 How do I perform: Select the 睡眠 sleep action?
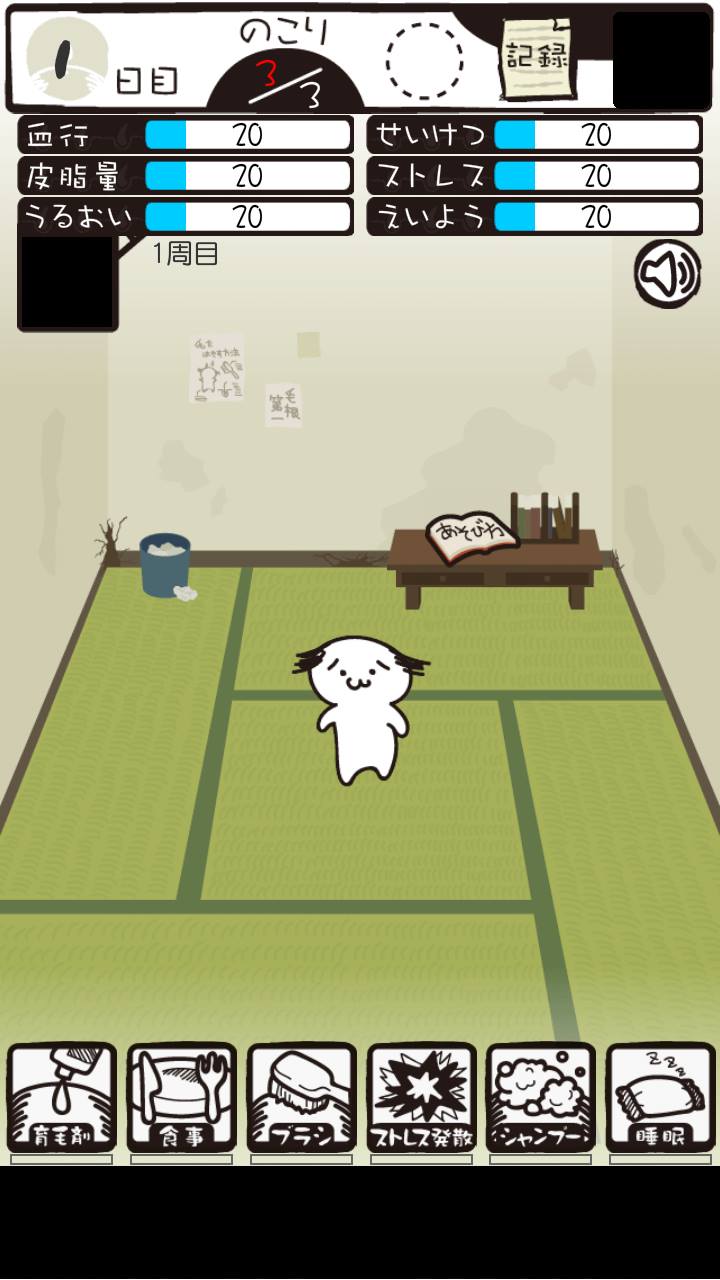click(x=661, y=1098)
